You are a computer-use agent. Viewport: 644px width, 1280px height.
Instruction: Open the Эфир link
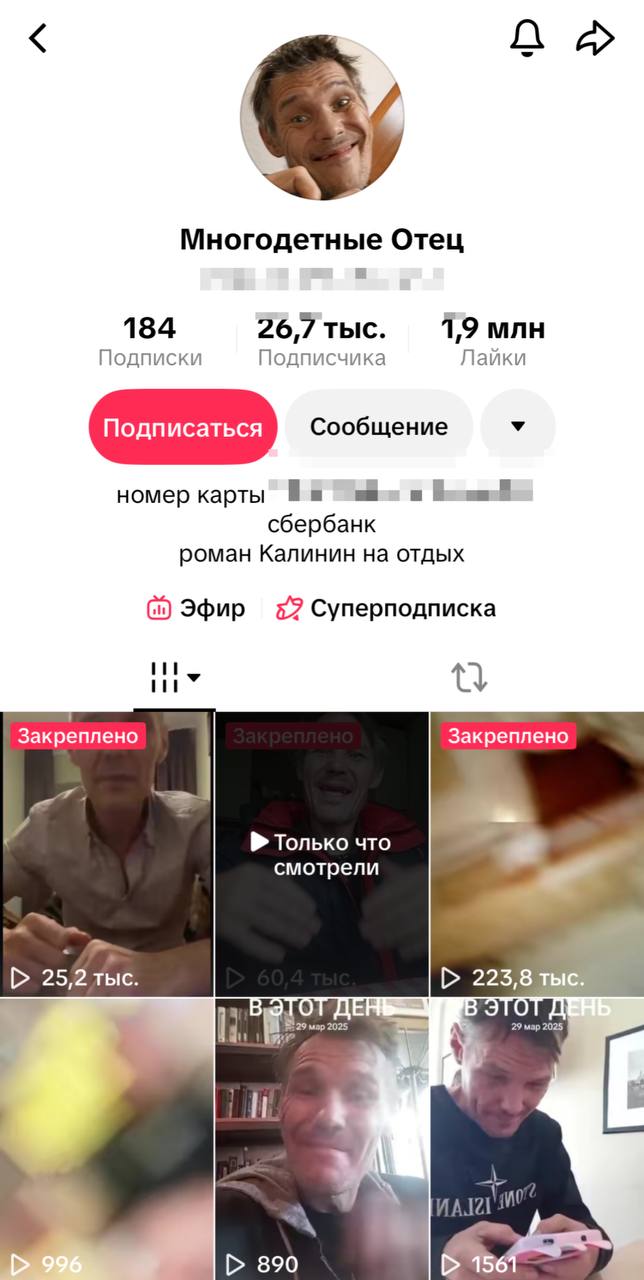pos(197,608)
